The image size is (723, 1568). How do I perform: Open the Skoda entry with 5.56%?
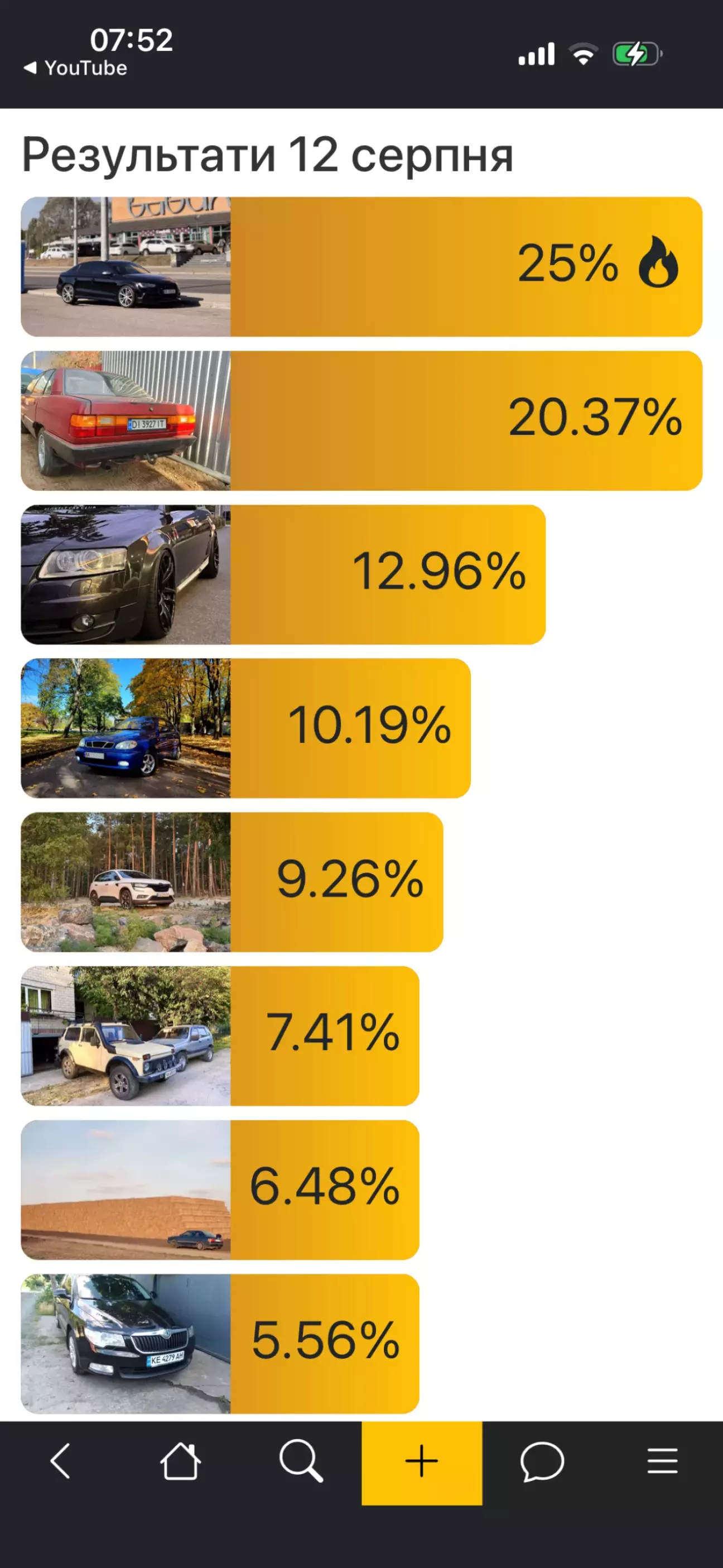[x=220, y=1344]
